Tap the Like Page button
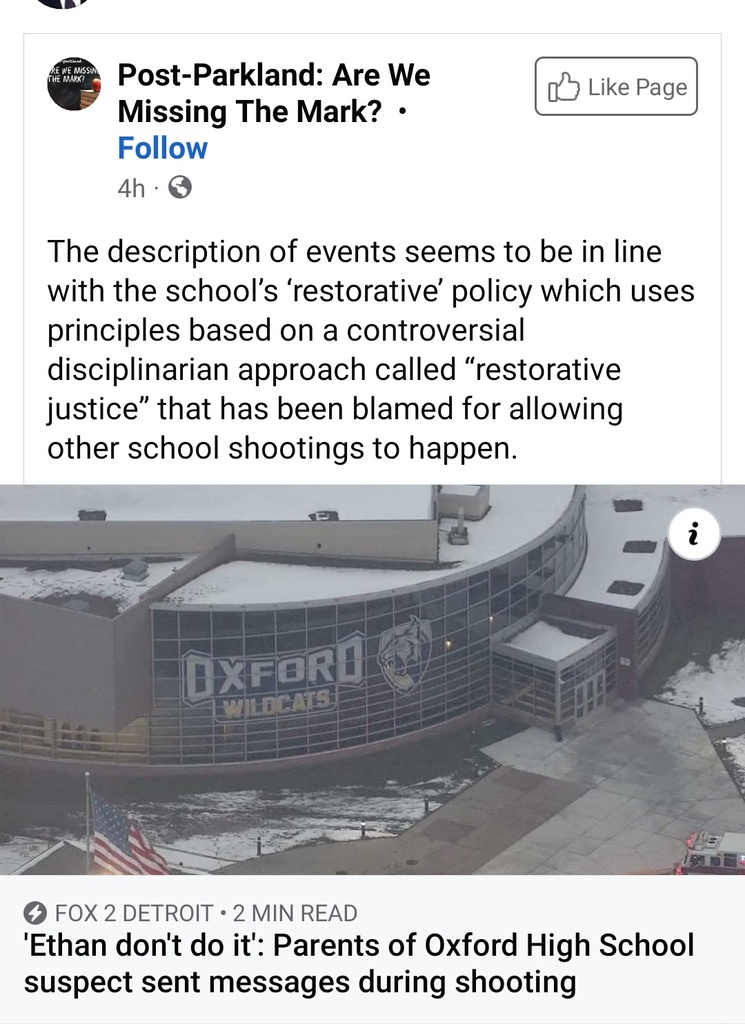This screenshot has width=745, height=1024. click(616, 87)
